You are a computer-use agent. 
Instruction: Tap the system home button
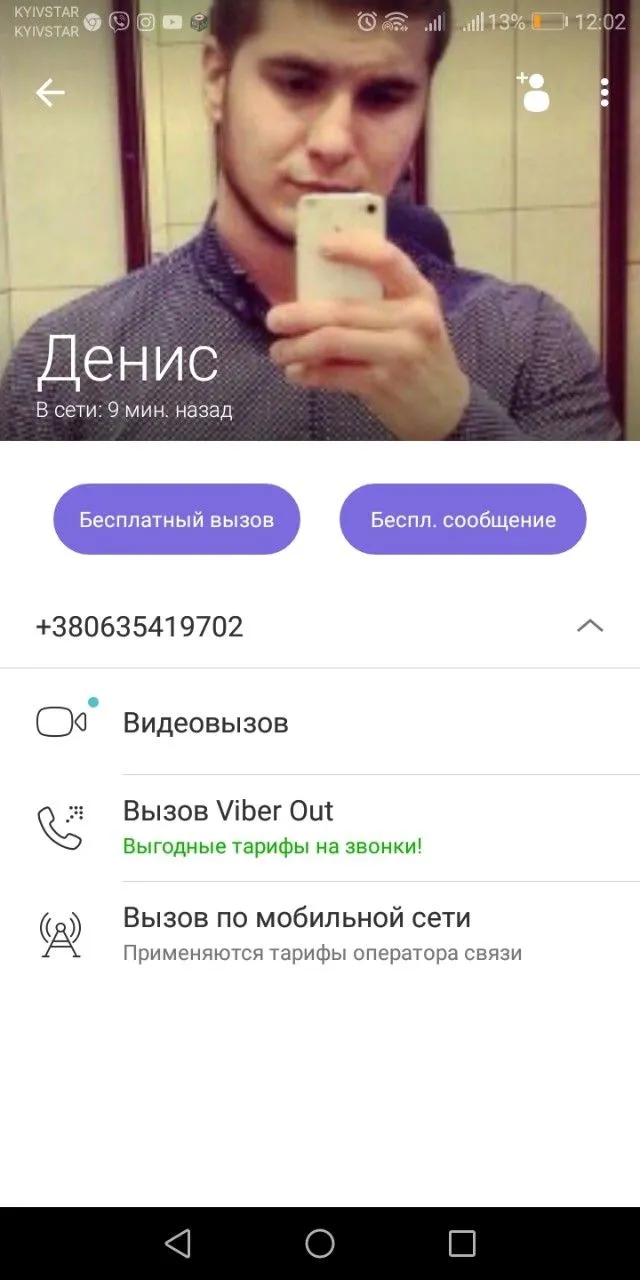[x=320, y=1243]
